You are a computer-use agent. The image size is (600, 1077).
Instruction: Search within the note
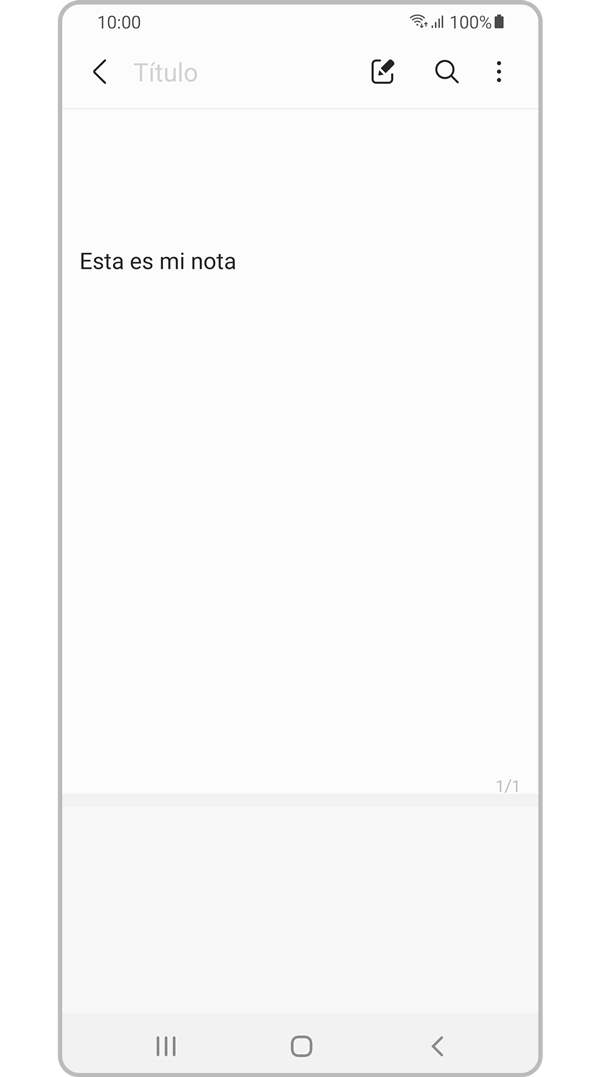(x=446, y=72)
